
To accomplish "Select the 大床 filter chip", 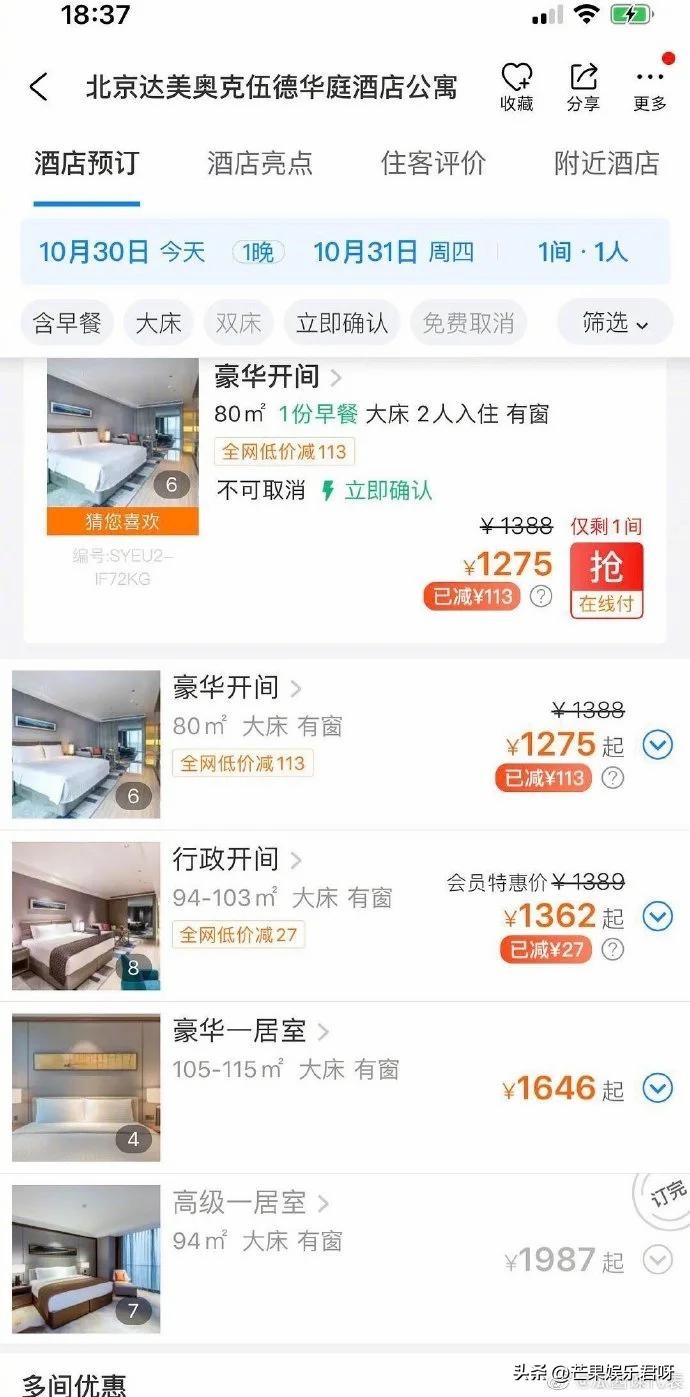I will pyautogui.click(x=158, y=323).
